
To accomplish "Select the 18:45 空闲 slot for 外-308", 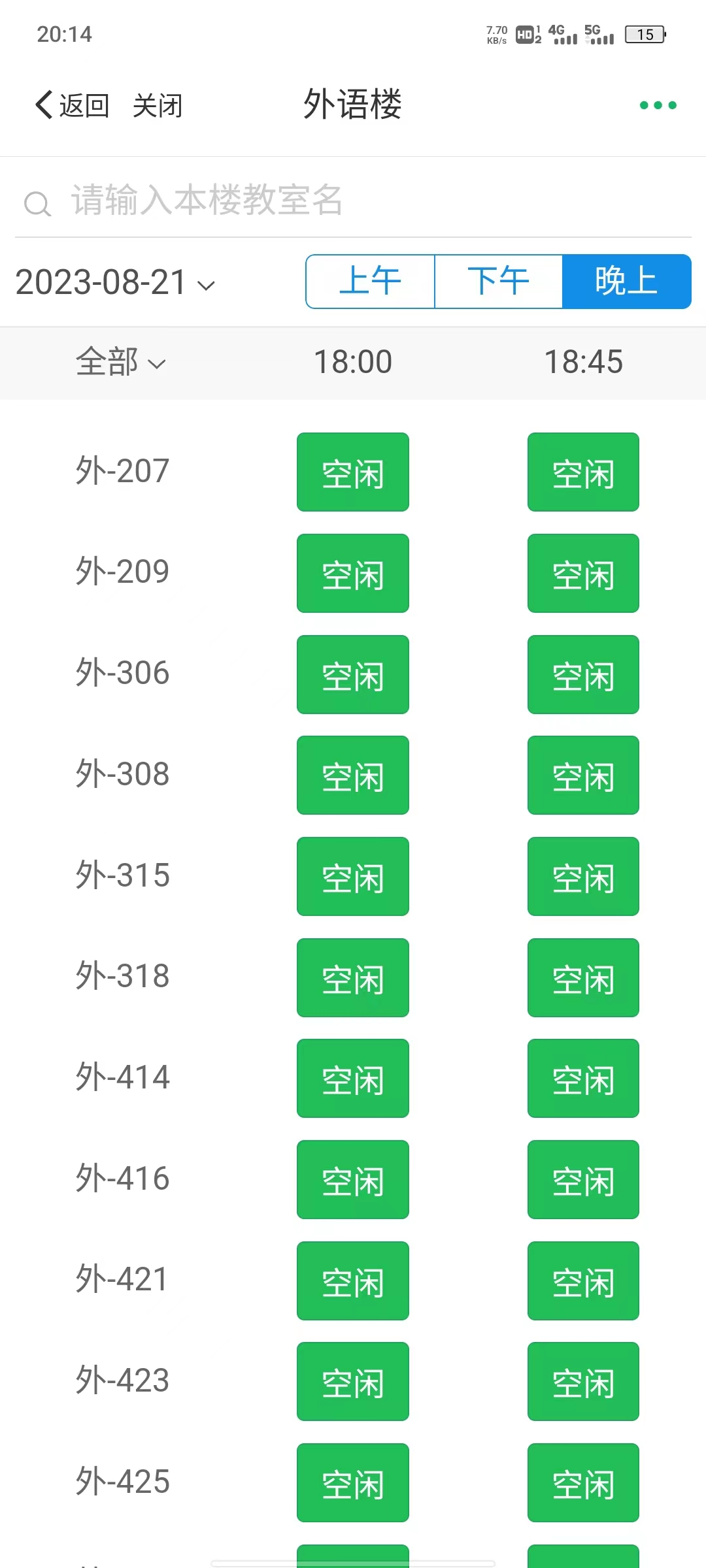I will click(583, 775).
